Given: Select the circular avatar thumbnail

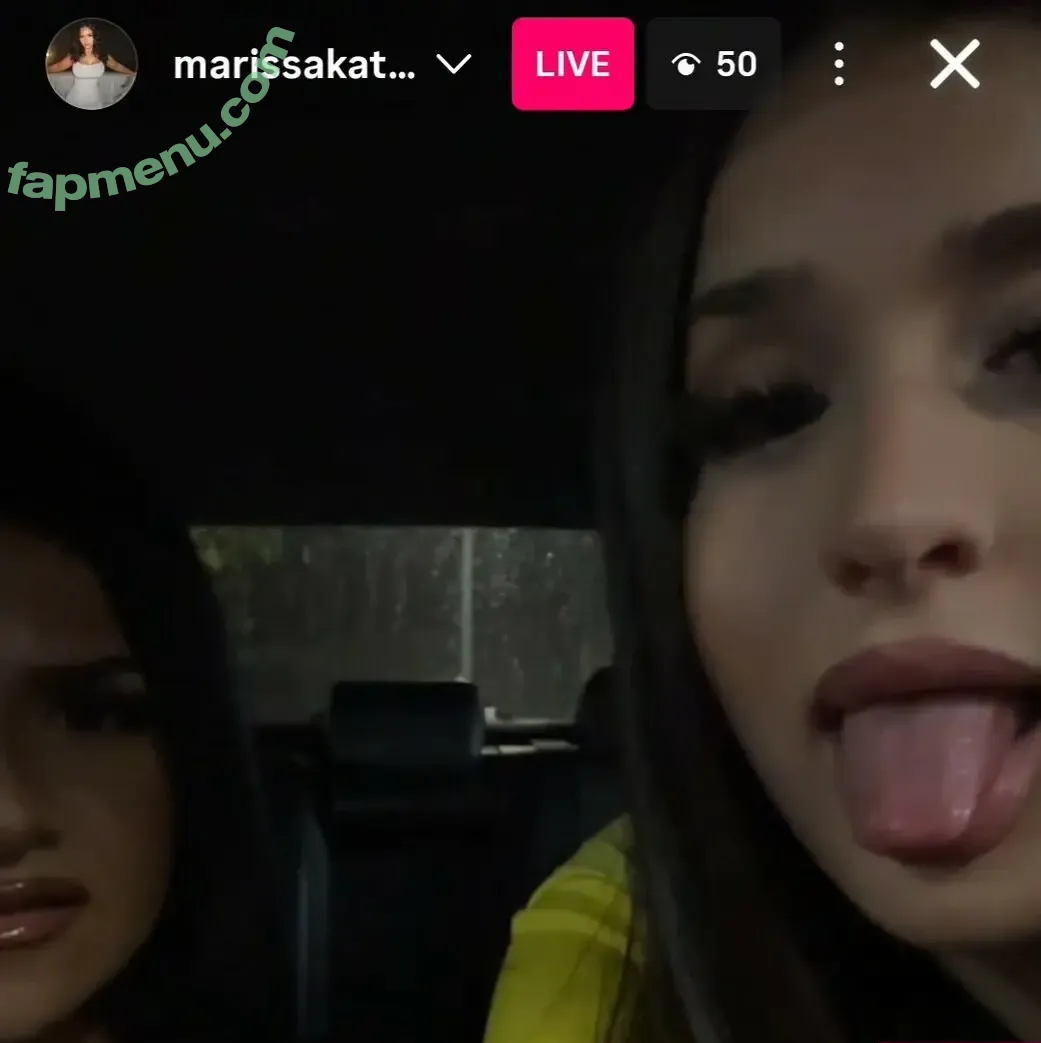Looking at the screenshot, I should click(x=92, y=65).
